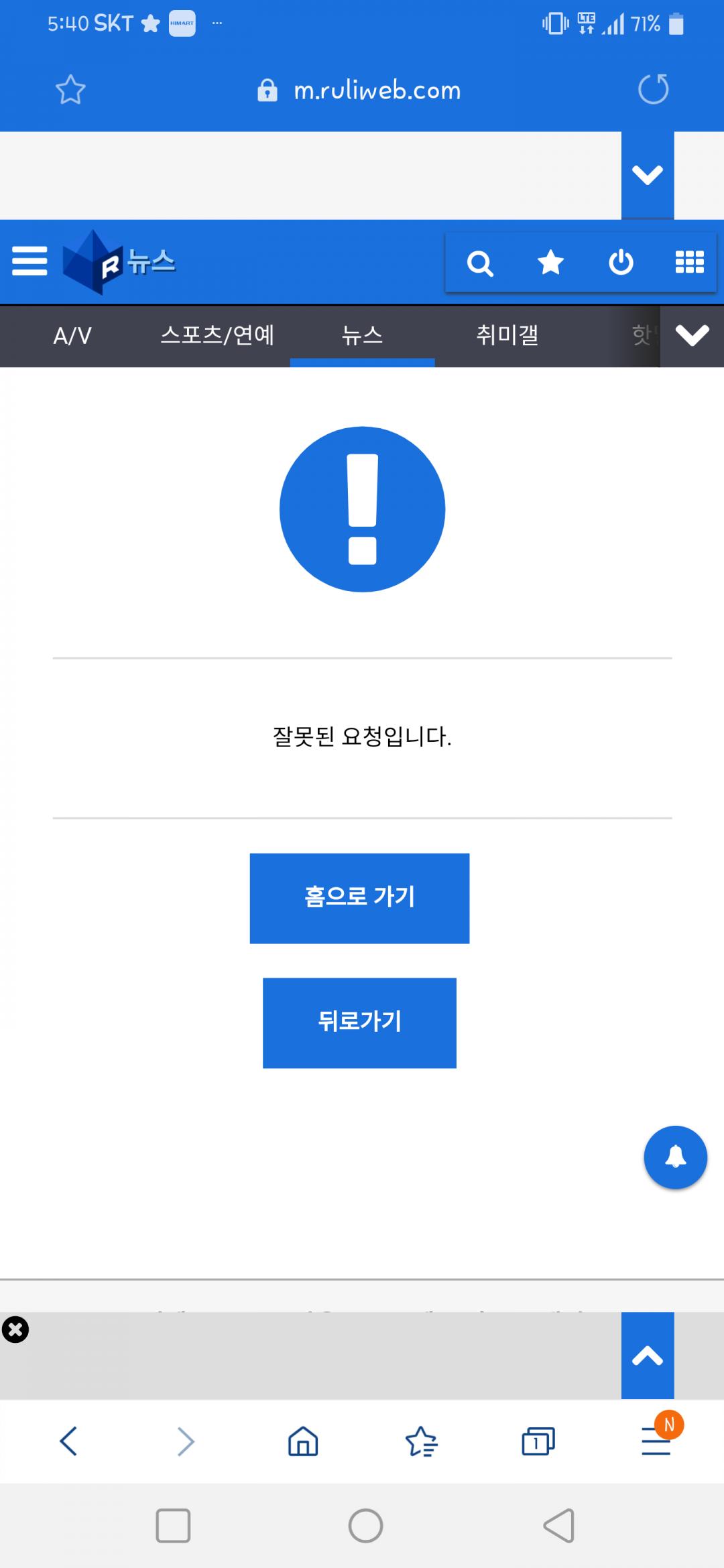Expand the category tab dropdown arrow

[x=692, y=335]
